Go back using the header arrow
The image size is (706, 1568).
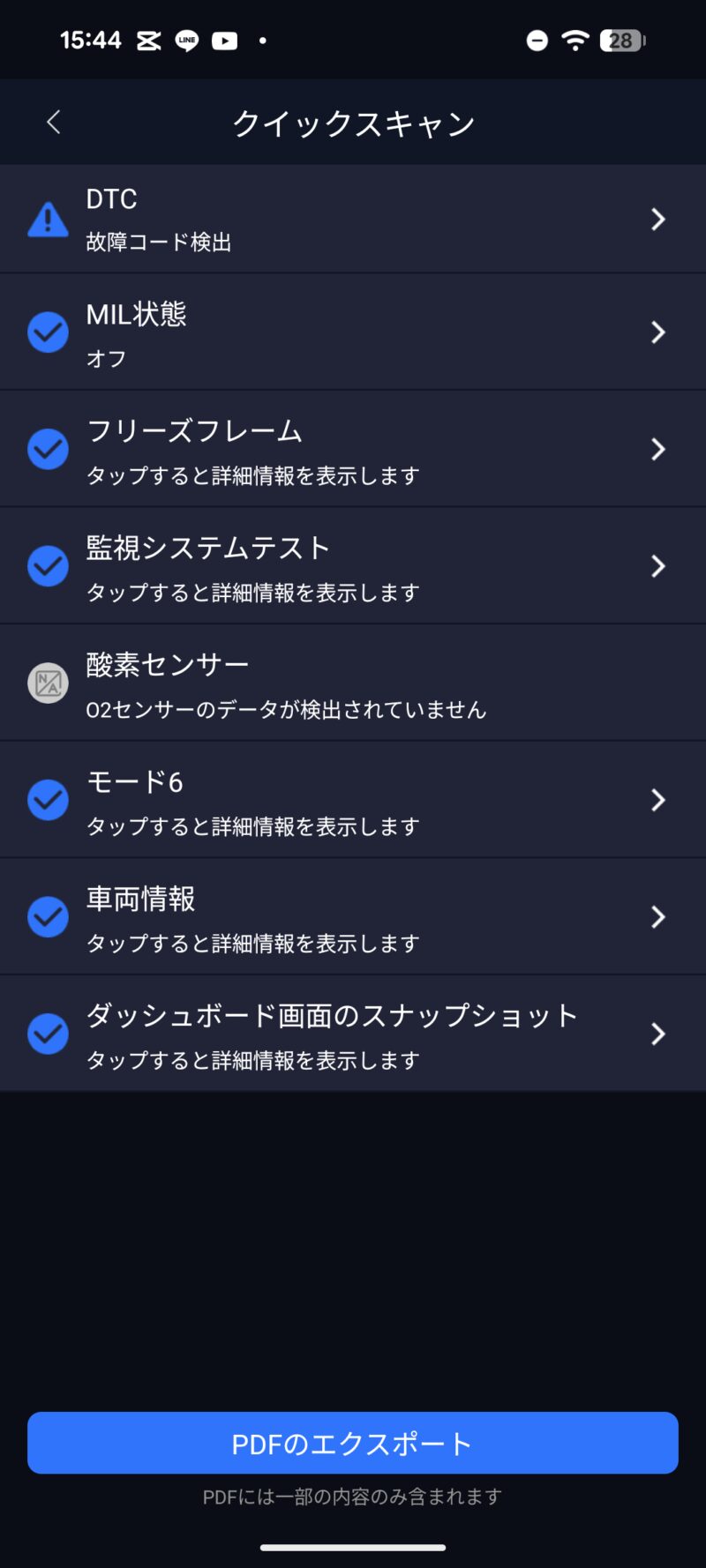click(x=54, y=123)
